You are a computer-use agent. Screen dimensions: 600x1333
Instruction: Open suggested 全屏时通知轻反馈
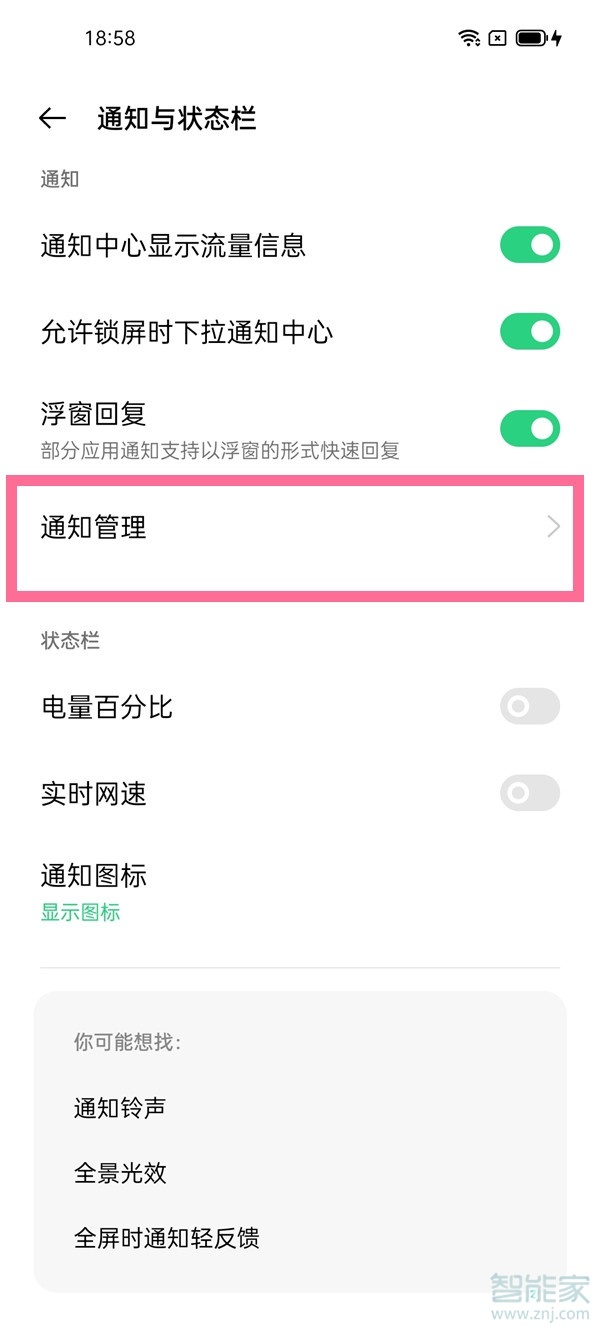[166, 1238]
